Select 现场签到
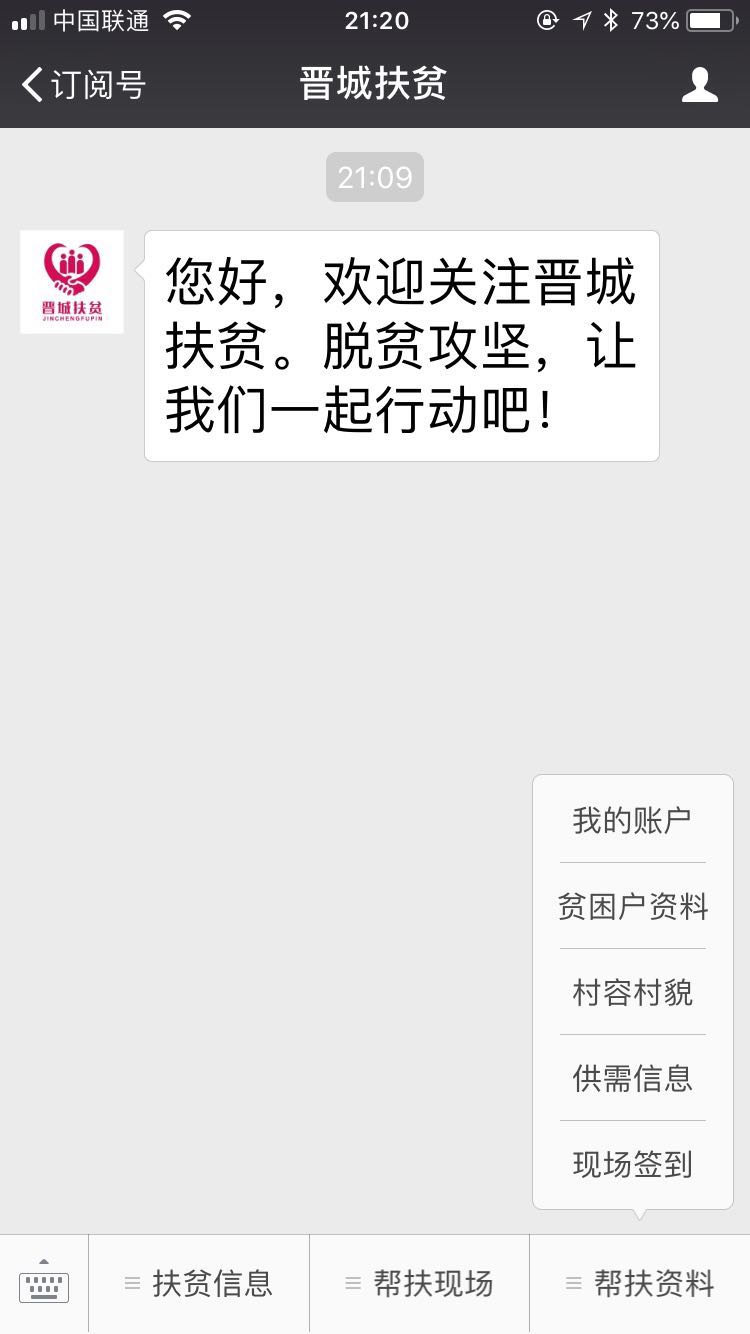 632,1164
